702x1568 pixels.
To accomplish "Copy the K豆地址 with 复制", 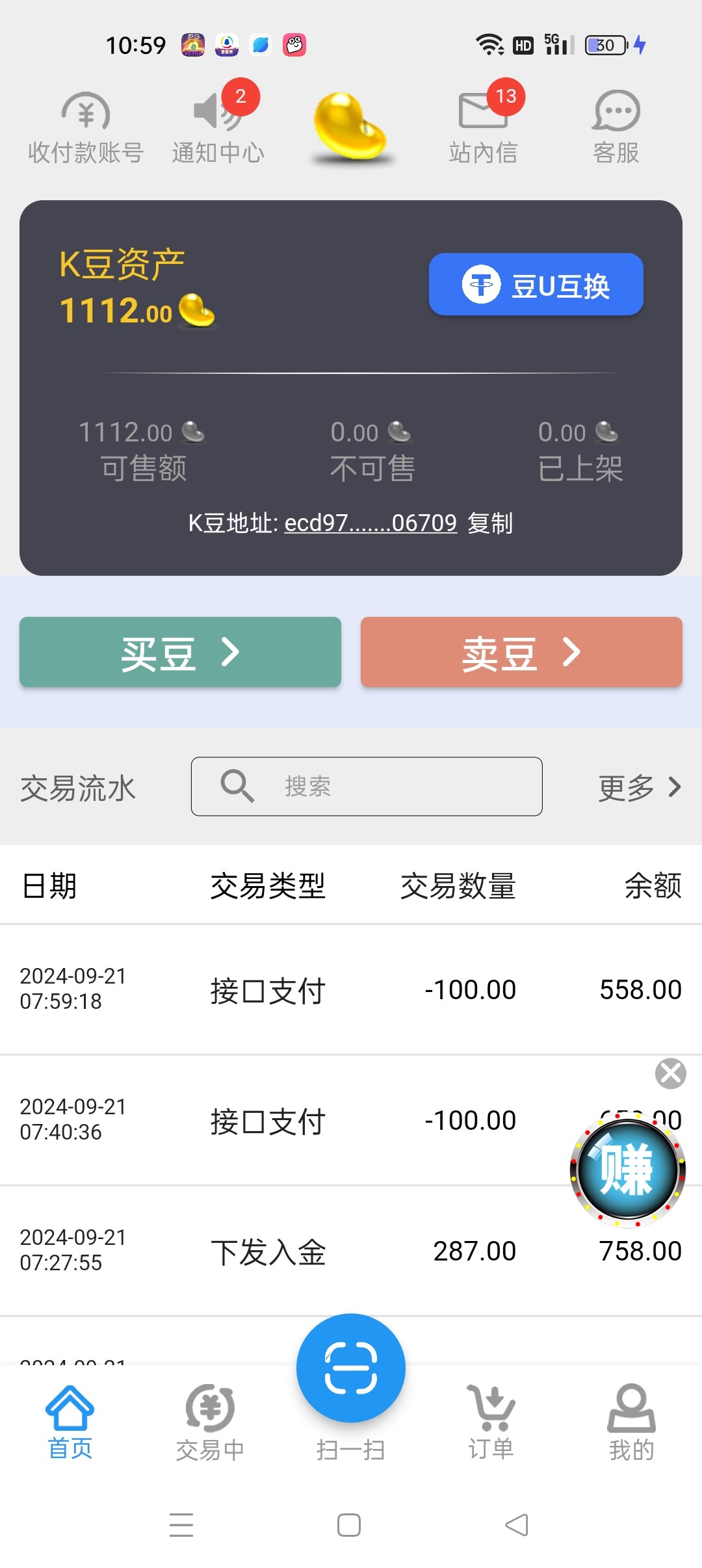I will point(490,523).
